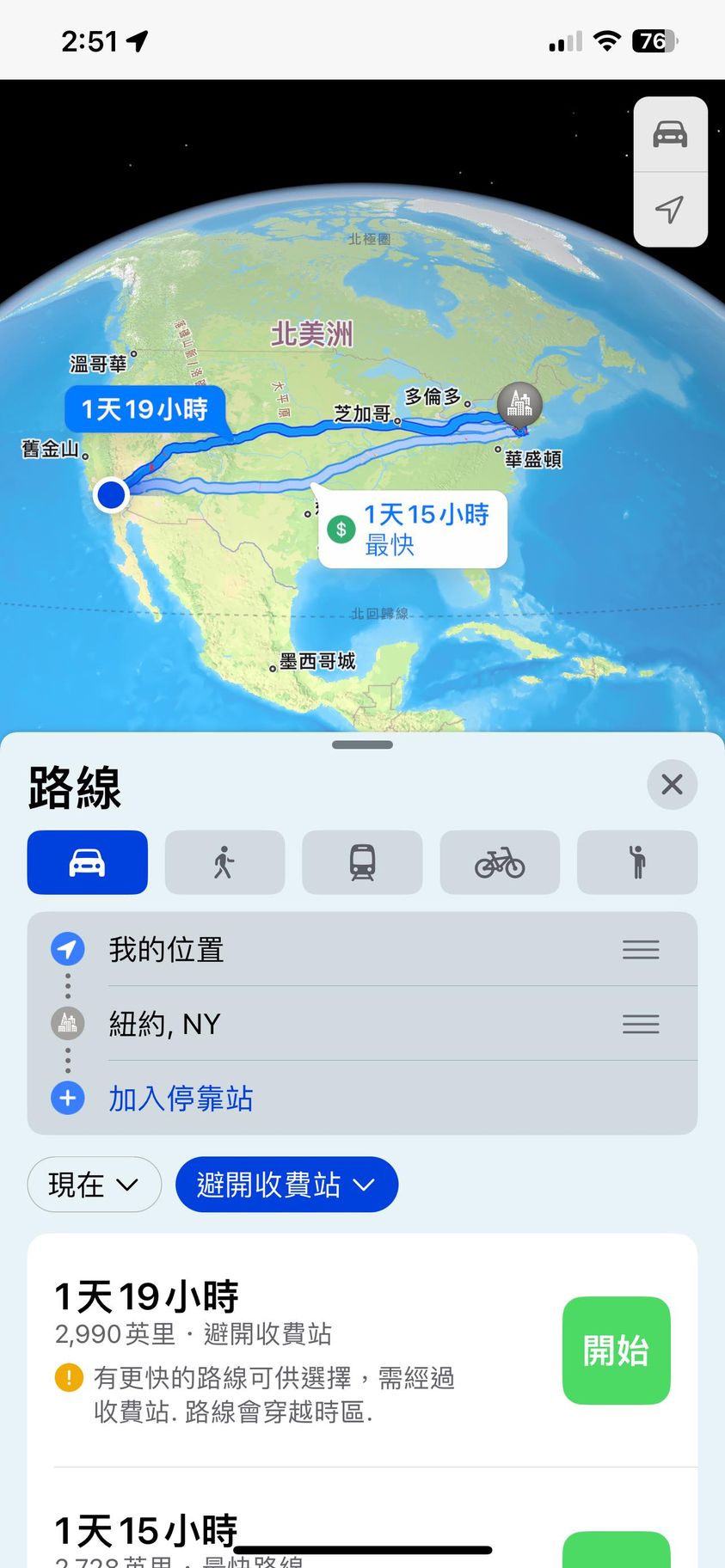Tap the location tracking arrow button
This screenshot has height=1568, width=725.
coord(670,209)
